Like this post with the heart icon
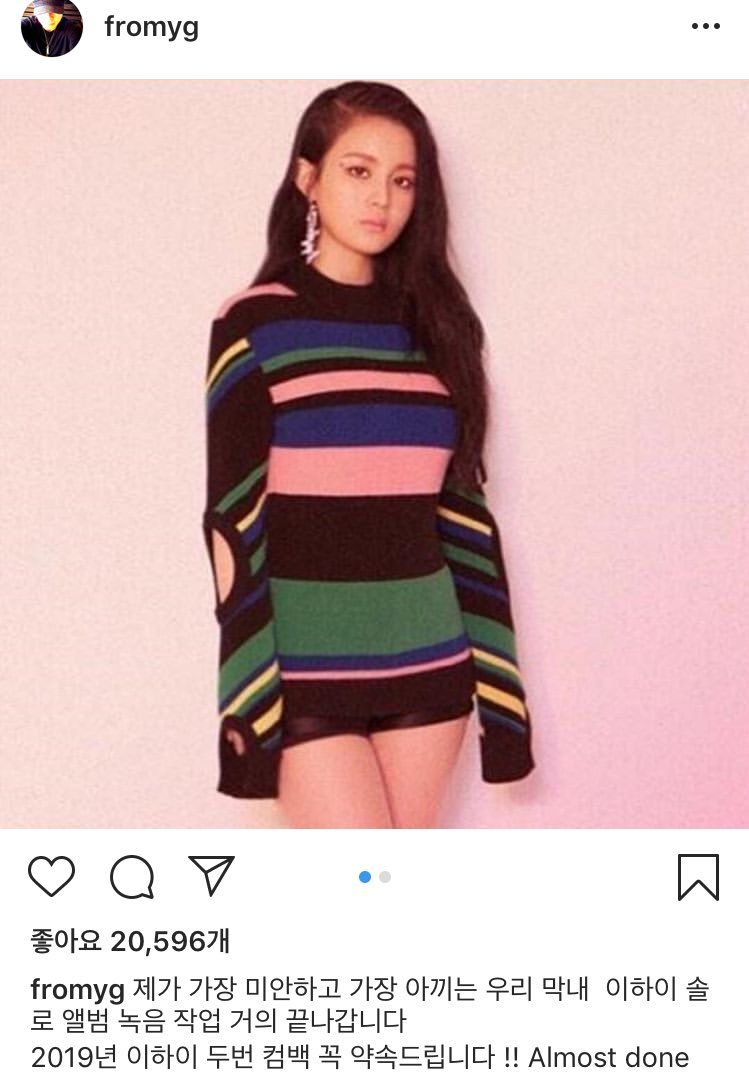This screenshot has width=749, height=1076. 51,877
